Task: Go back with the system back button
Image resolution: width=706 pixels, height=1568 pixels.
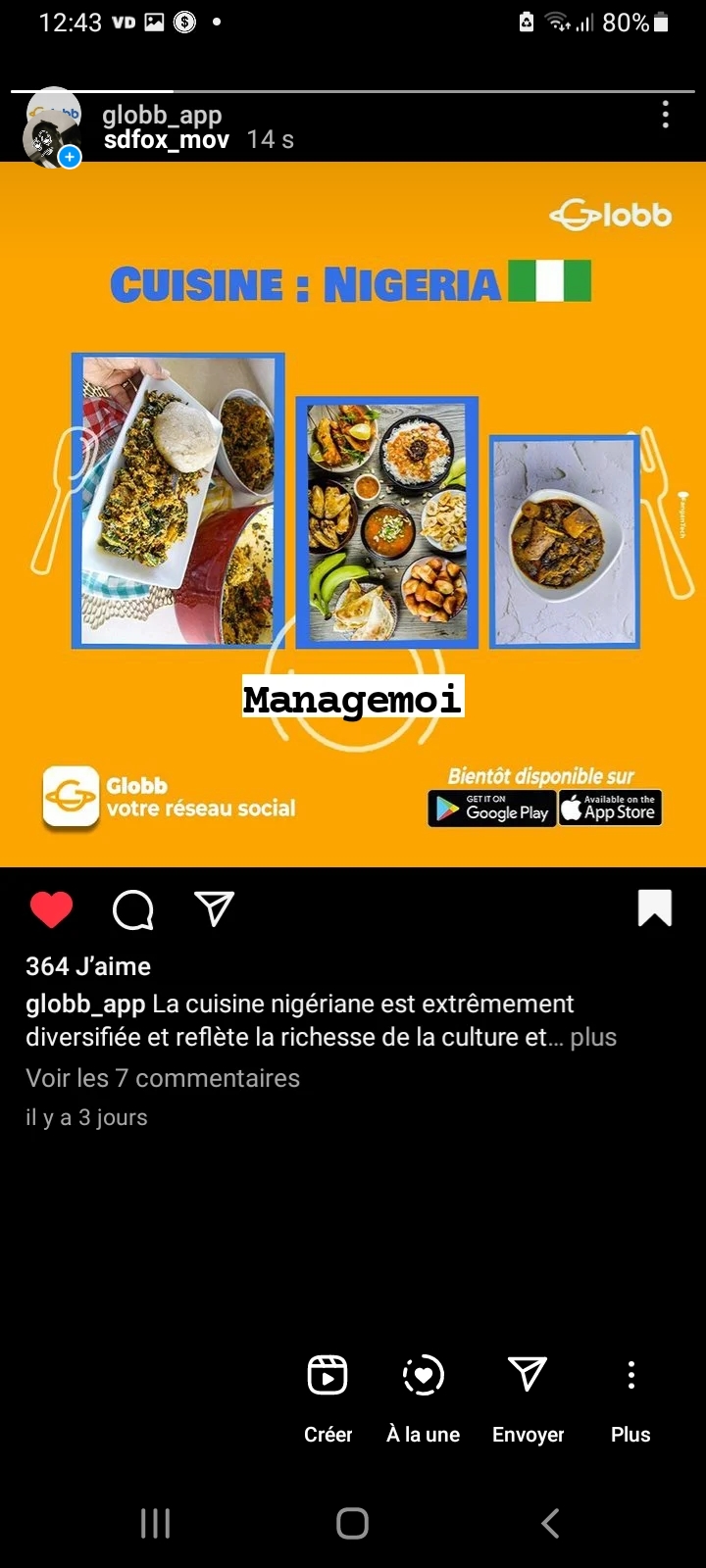Action: click(551, 1523)
